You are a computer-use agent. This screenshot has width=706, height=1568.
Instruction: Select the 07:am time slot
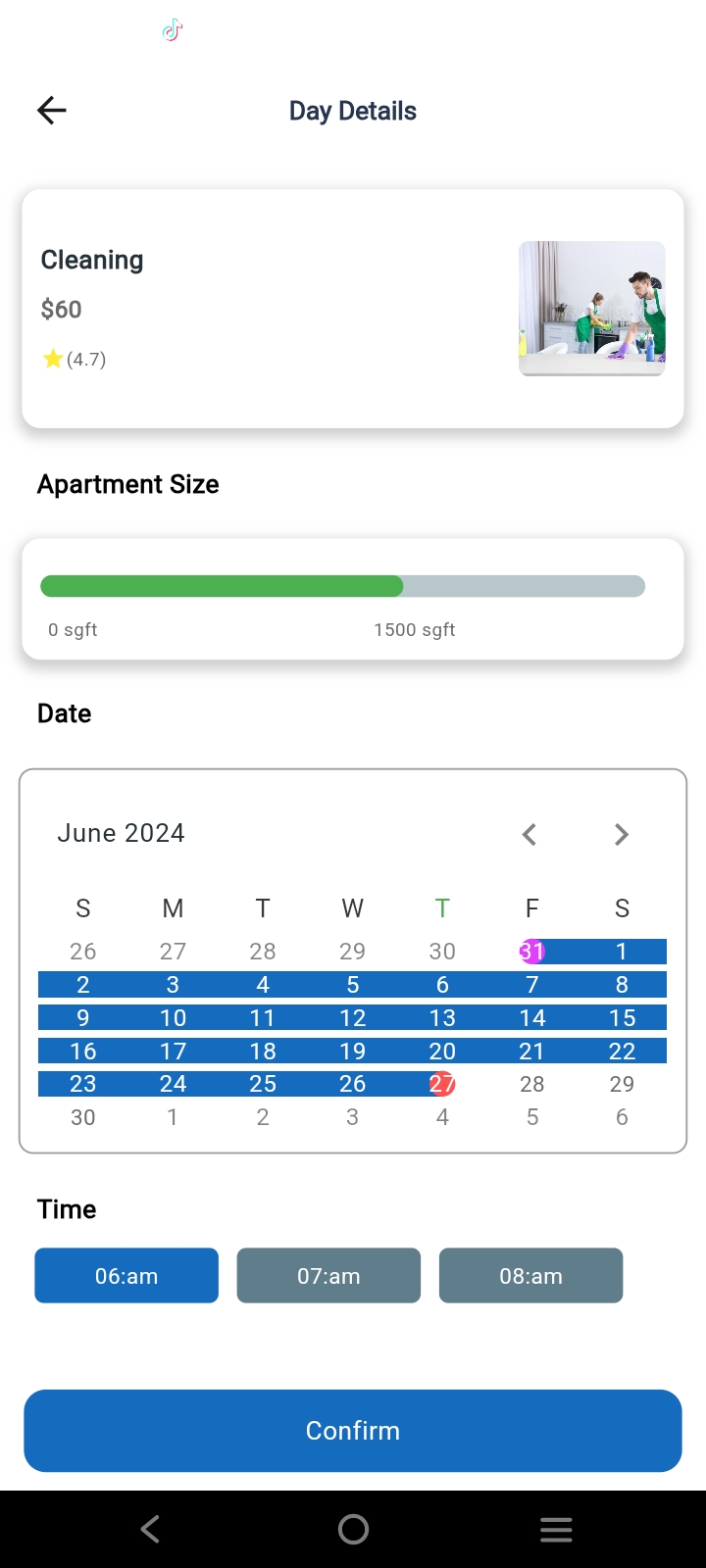tap(328, 1275)
